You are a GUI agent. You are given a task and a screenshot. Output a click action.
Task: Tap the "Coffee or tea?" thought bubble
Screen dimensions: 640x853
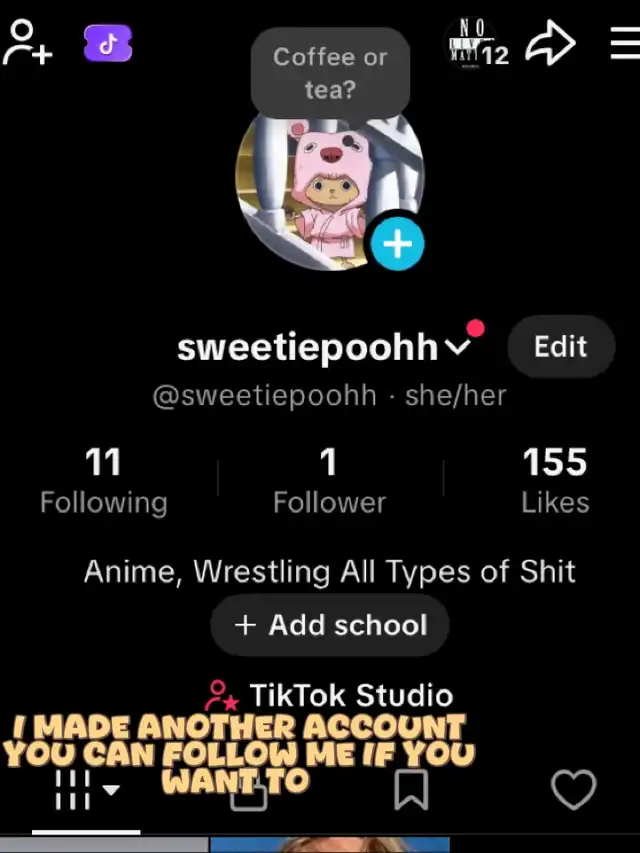[x=329, y=72]
